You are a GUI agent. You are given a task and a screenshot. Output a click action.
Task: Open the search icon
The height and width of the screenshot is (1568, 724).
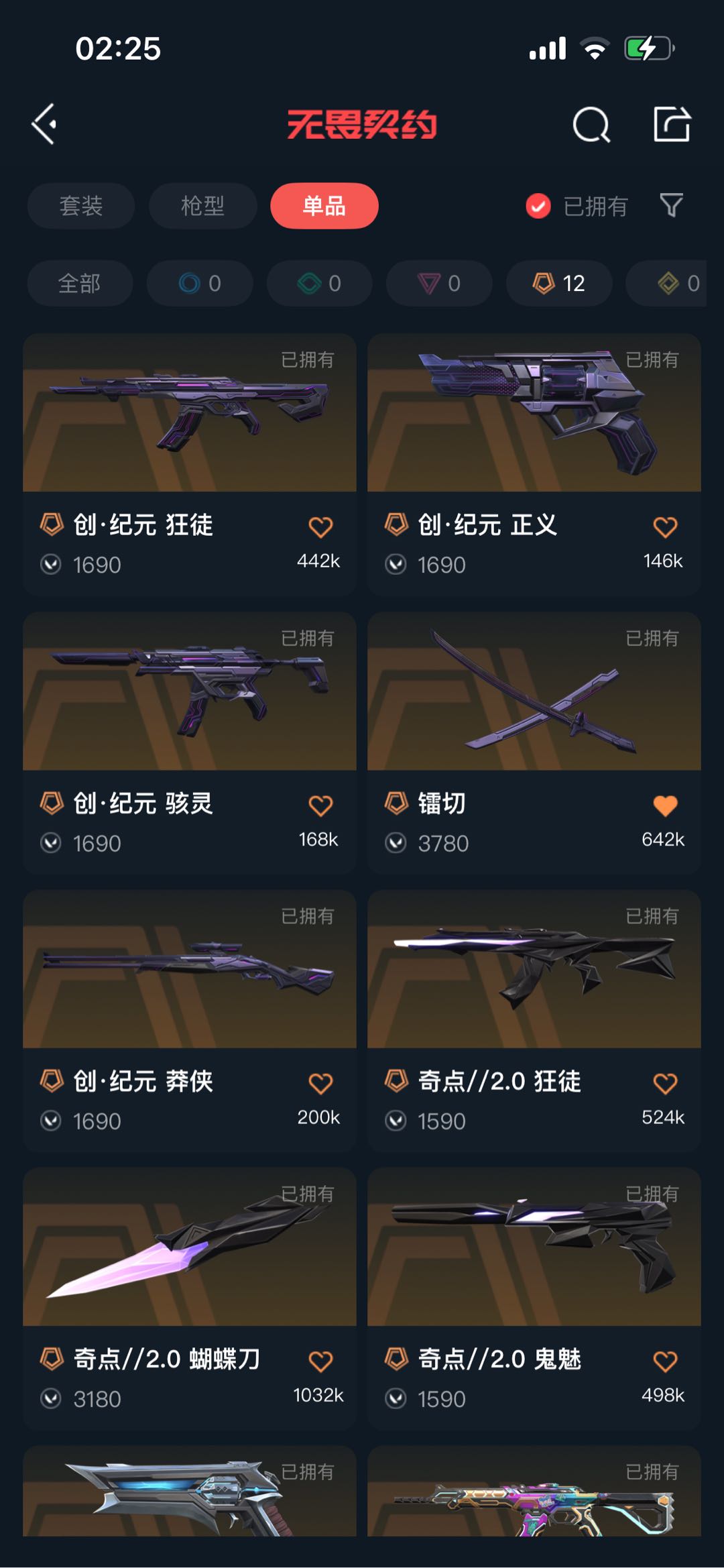click(591, 125)
